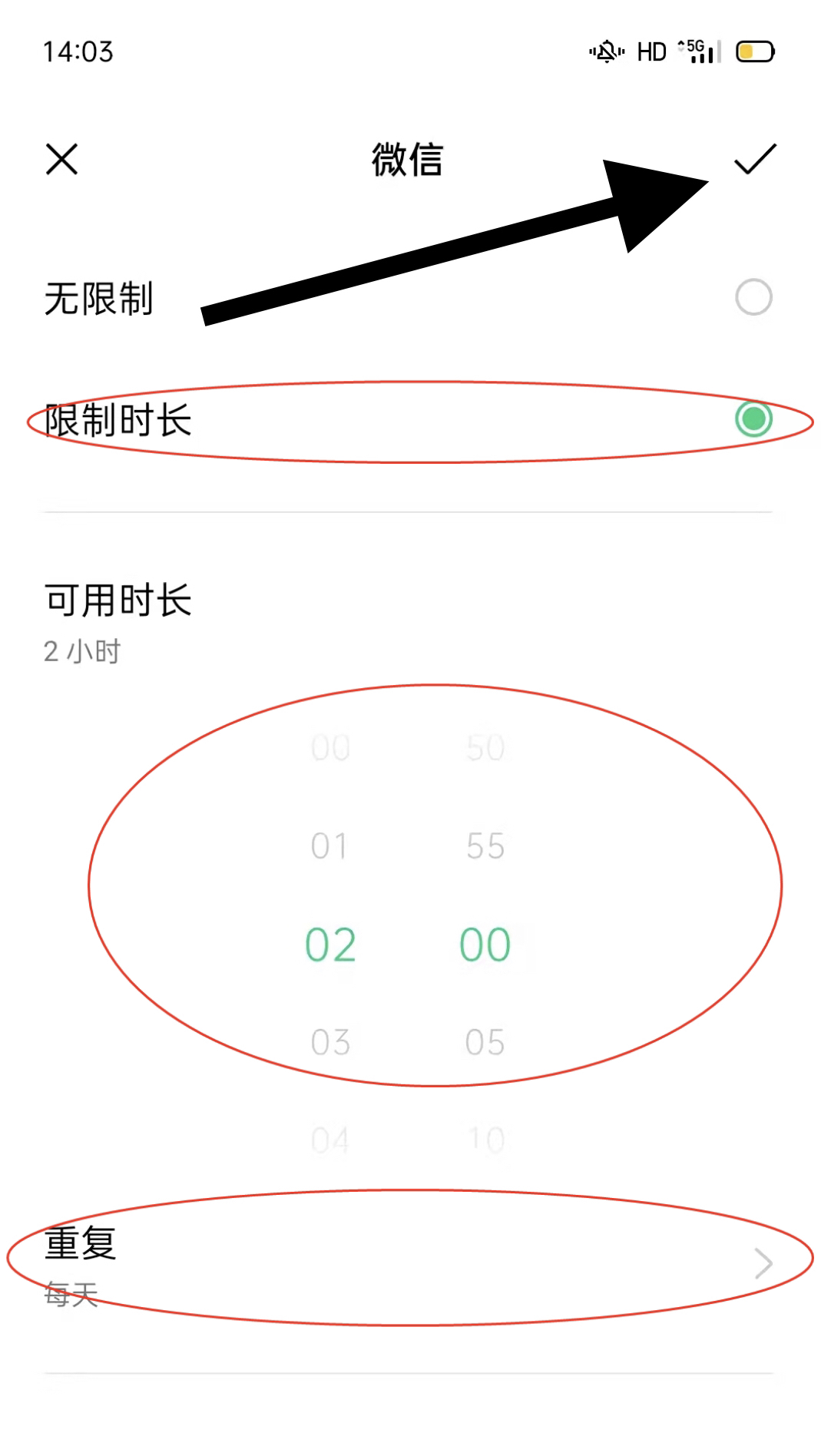This screenshot has width=821, height=1456.
Task: Confirm settings with the checkmark
Action: click(x=755, y=159)
